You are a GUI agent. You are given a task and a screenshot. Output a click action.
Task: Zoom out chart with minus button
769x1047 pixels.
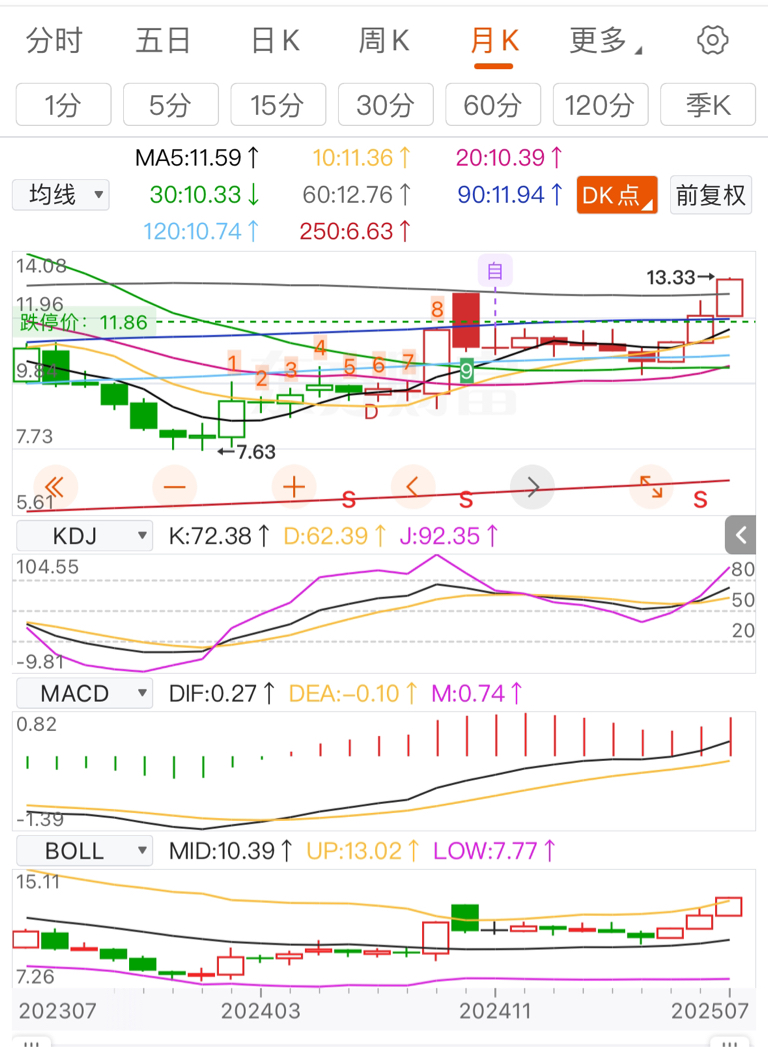point(175,487)
